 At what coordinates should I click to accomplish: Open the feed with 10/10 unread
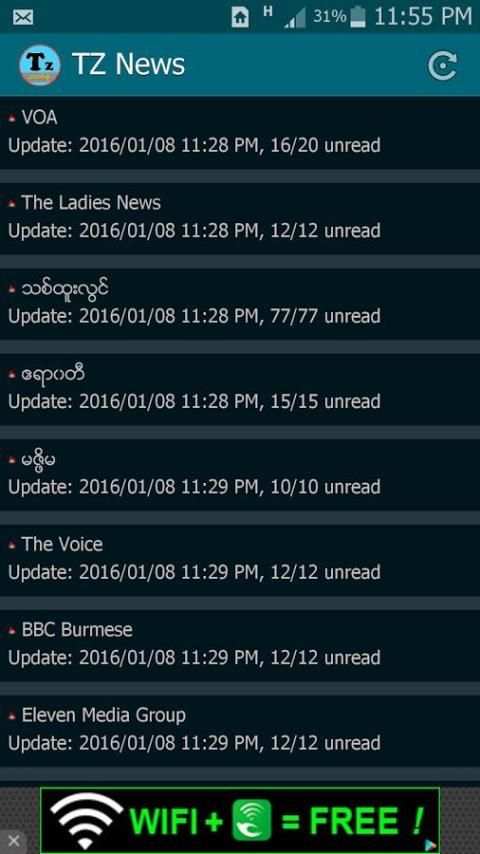(x=240, y=474)
